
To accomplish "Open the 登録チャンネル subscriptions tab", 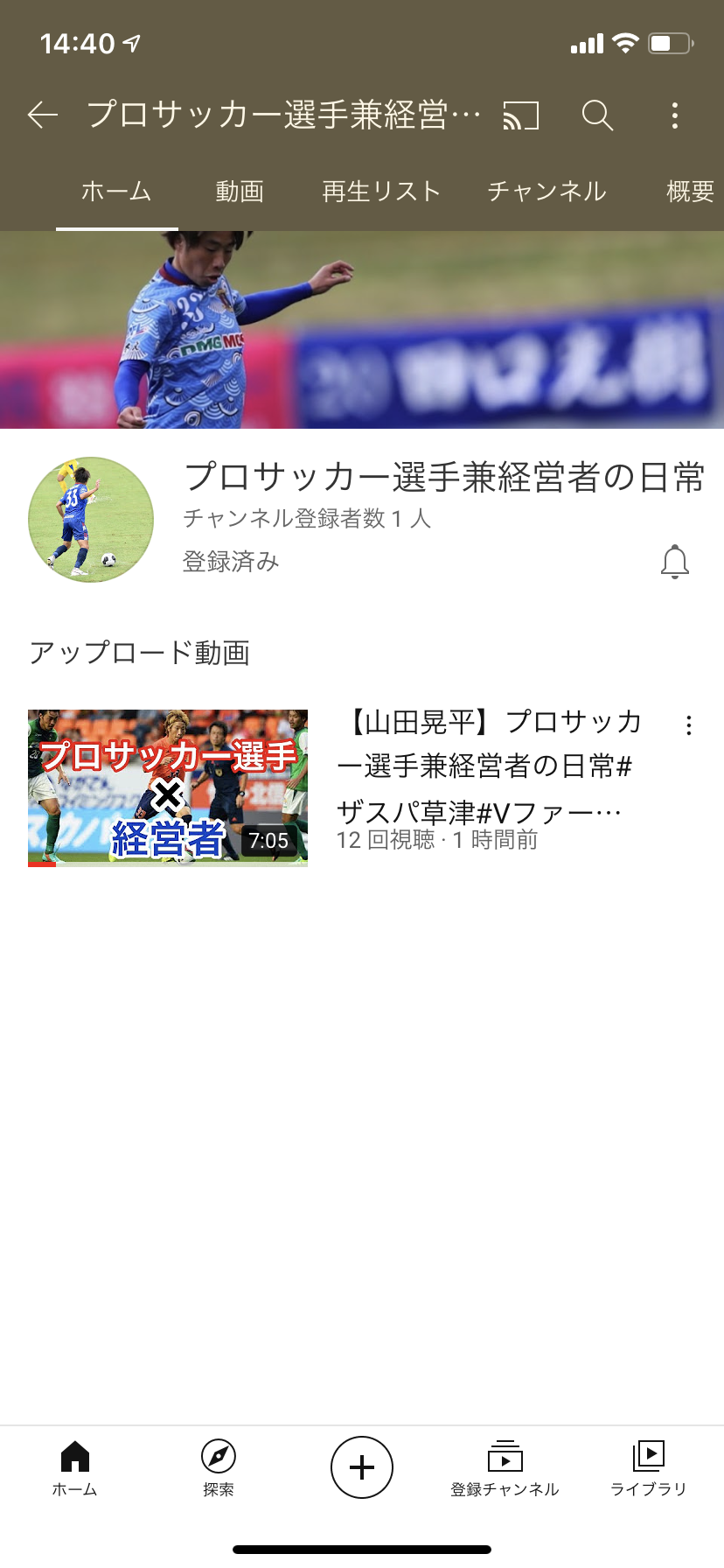I will pos(505,1467).
